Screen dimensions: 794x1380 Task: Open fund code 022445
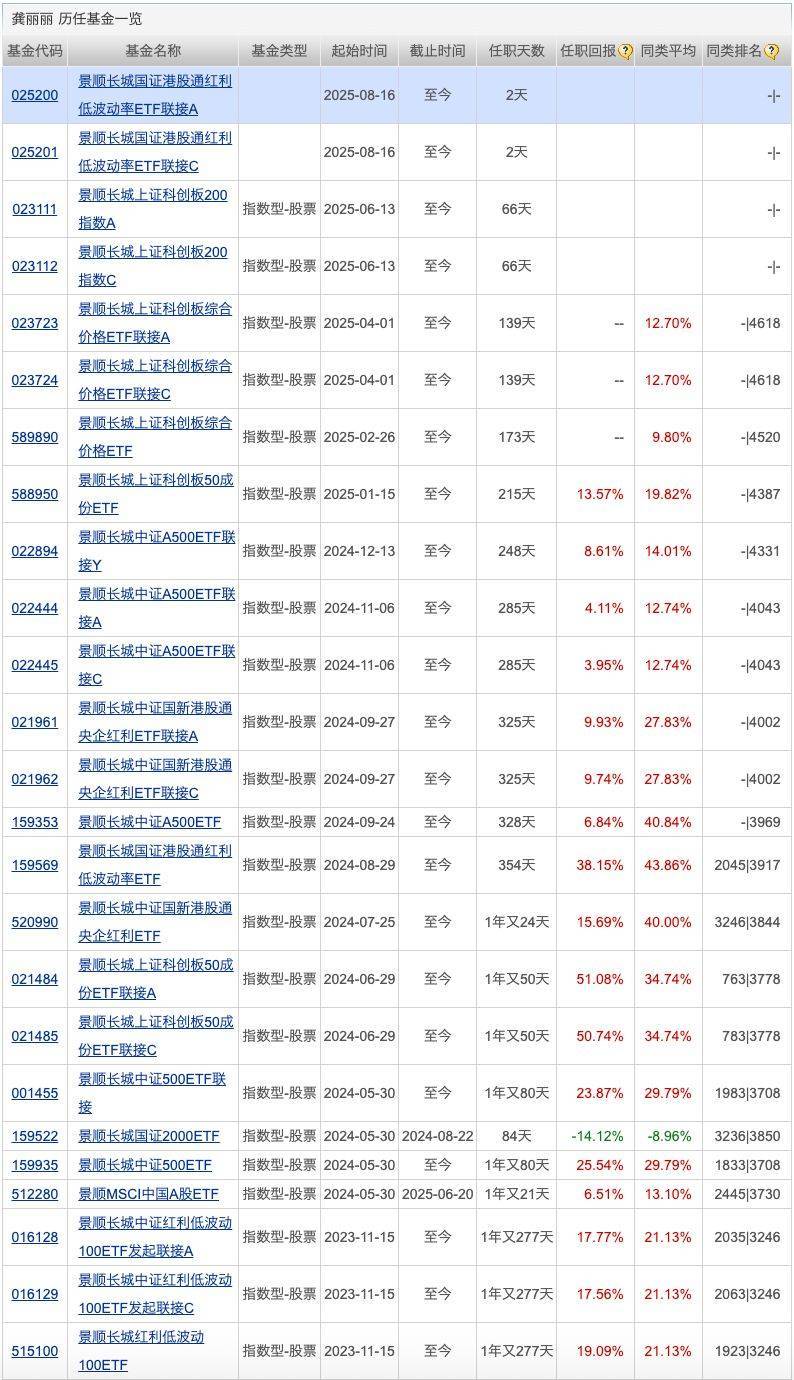(35, 665)
